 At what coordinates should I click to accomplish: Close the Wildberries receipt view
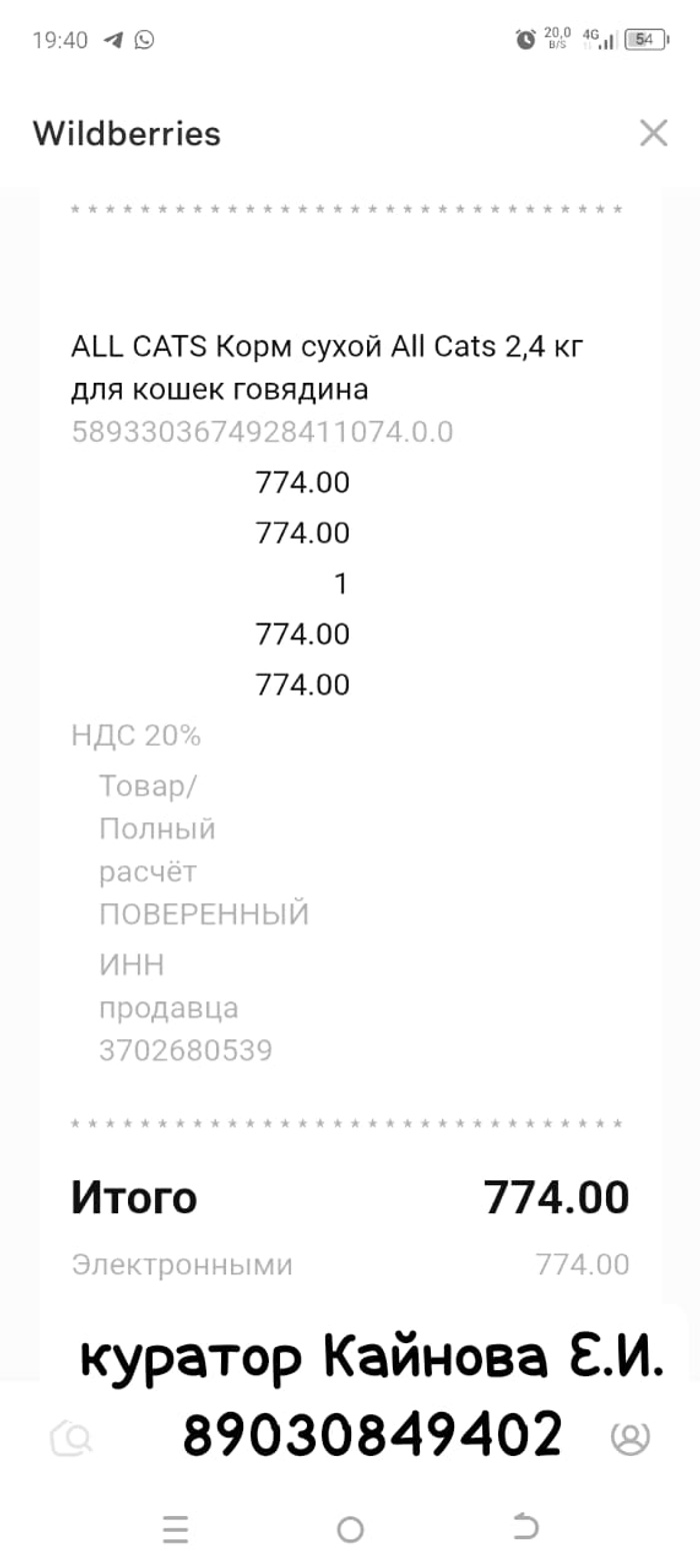click(653, 133)
